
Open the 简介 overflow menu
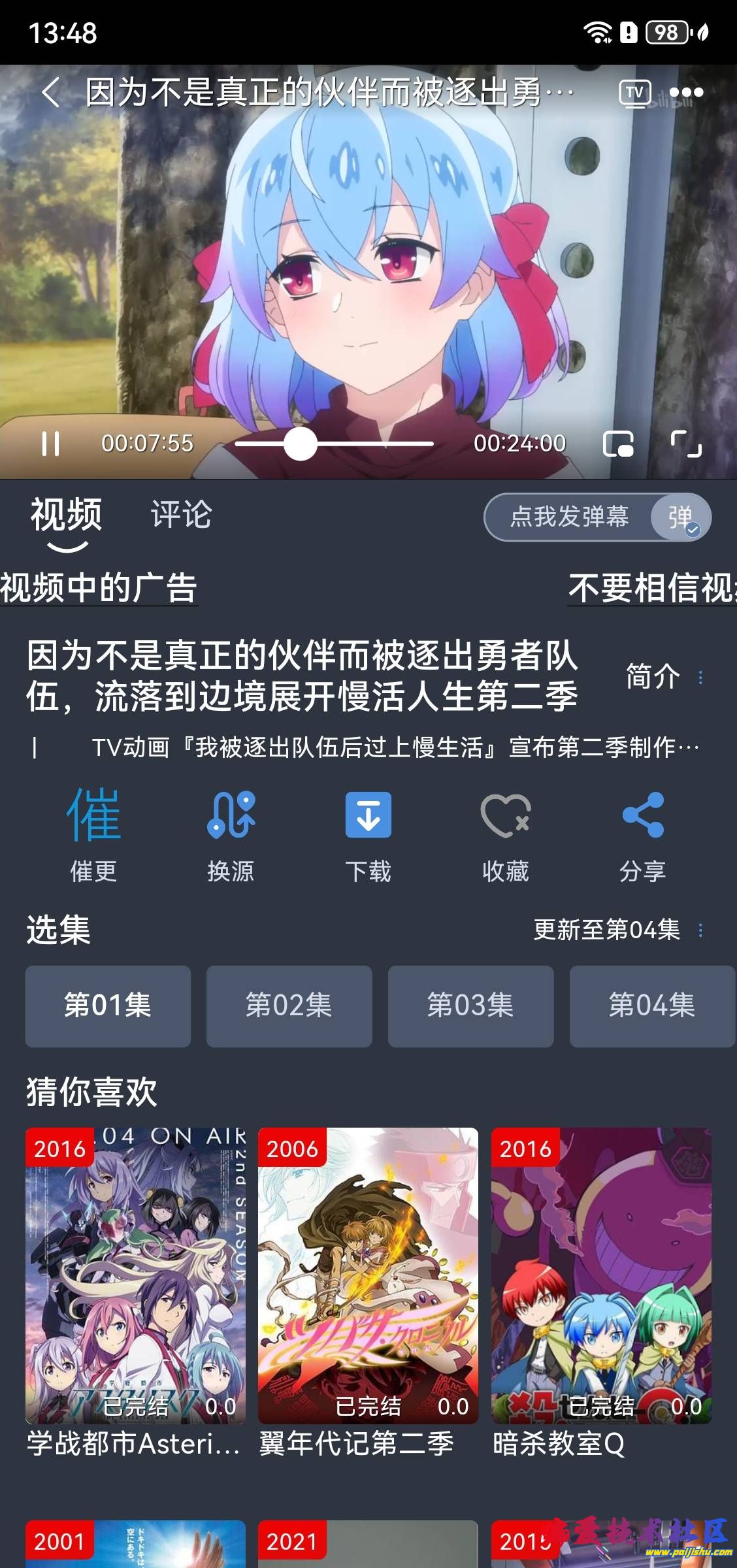point(700,678)
